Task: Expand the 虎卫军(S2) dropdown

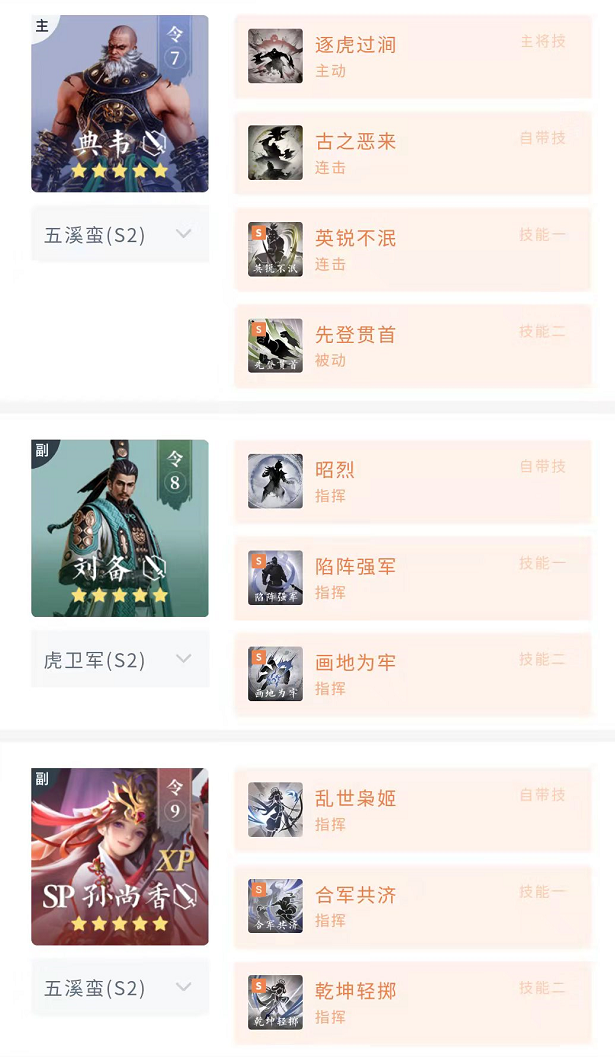Action: (120, 659)
